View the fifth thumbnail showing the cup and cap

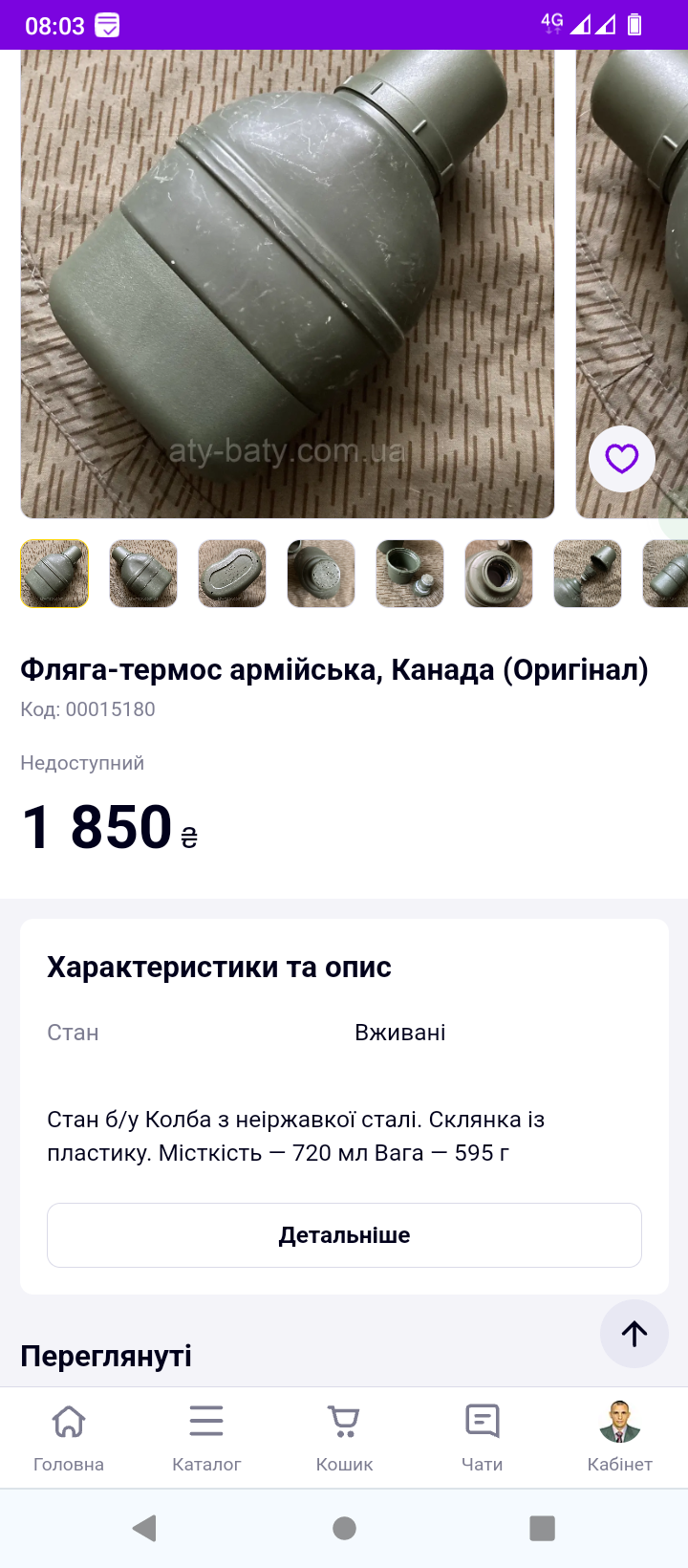(x=410, y=574)
